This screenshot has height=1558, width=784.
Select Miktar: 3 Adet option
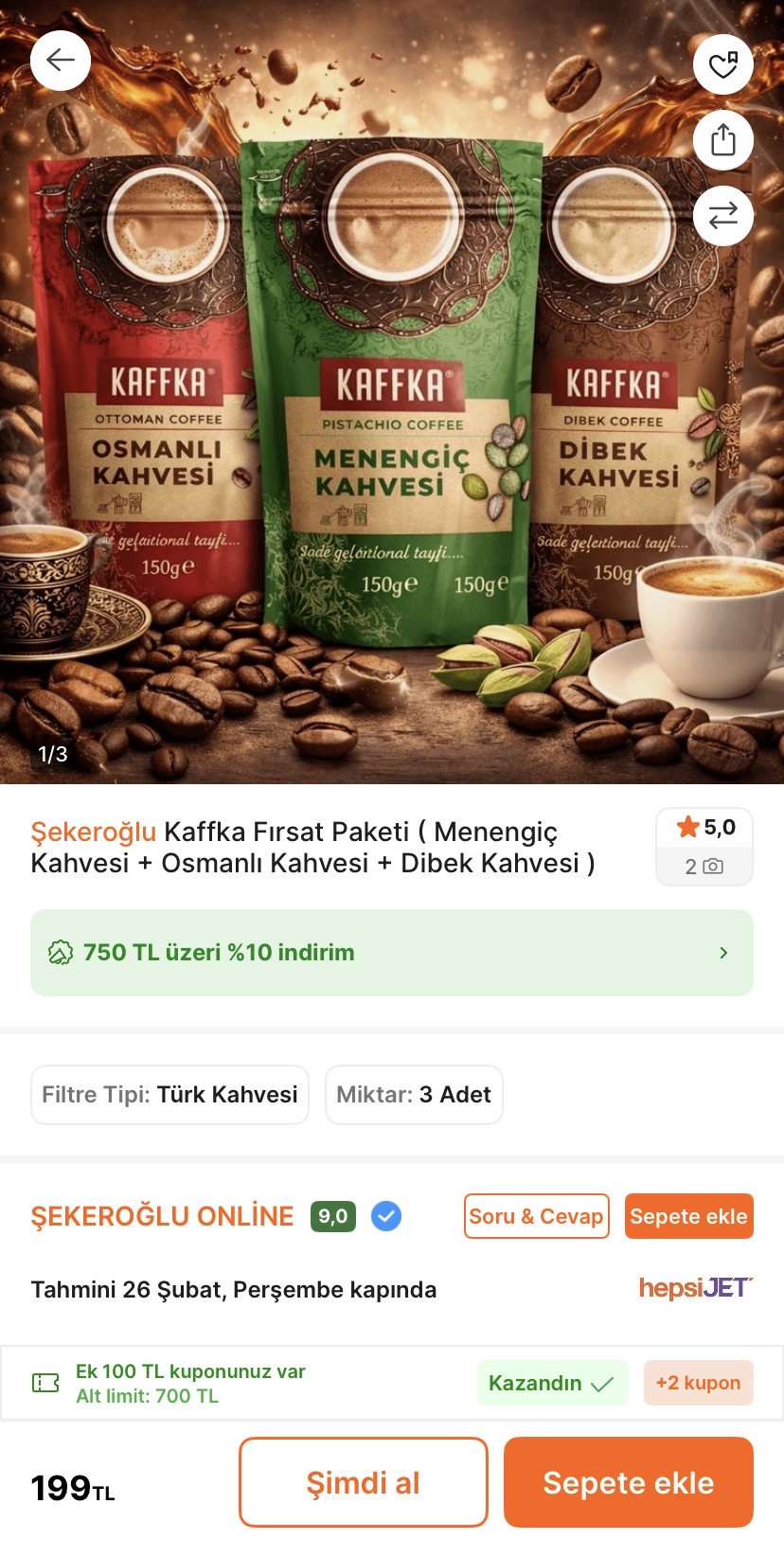click(414, 1095)
